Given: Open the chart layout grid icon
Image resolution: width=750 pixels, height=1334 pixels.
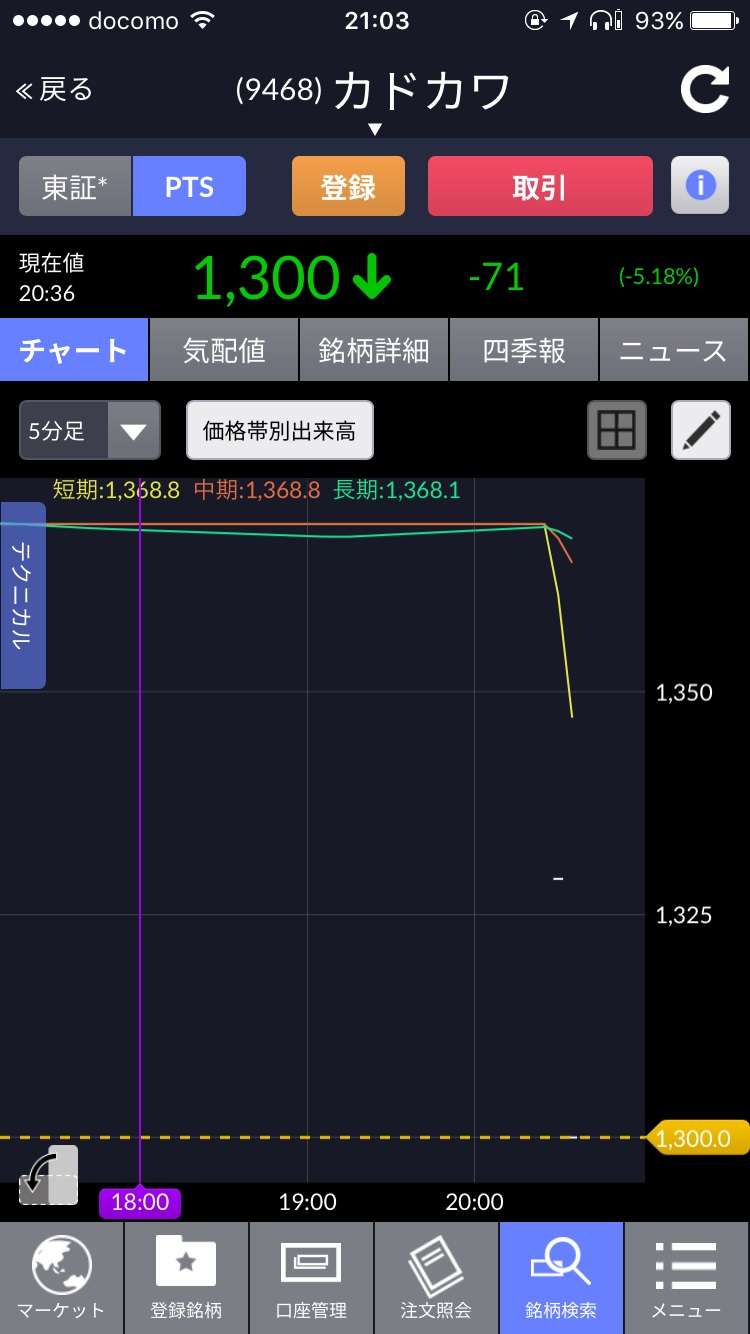Looking at the screenshot, I should coord(616,431).
